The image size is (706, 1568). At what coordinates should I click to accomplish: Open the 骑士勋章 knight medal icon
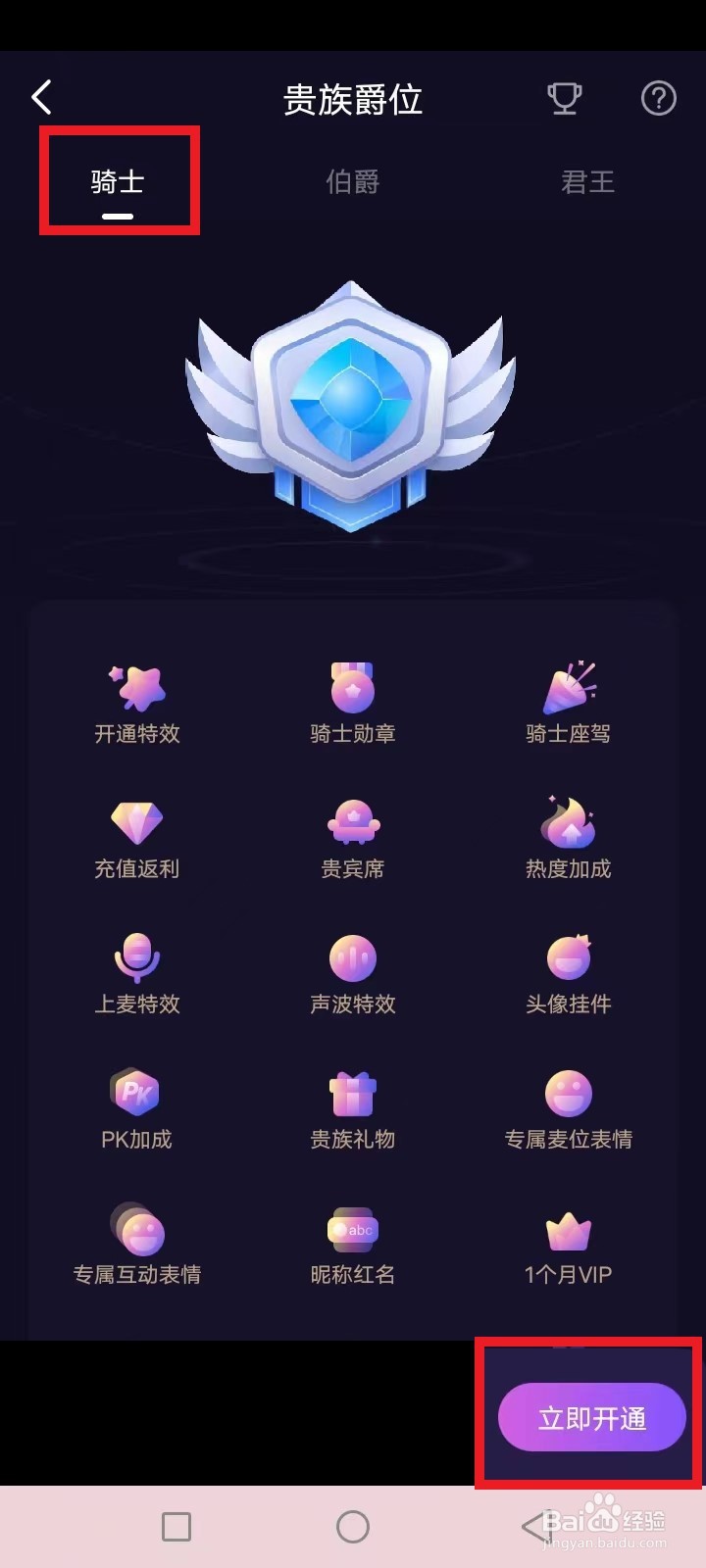point(352,686)
